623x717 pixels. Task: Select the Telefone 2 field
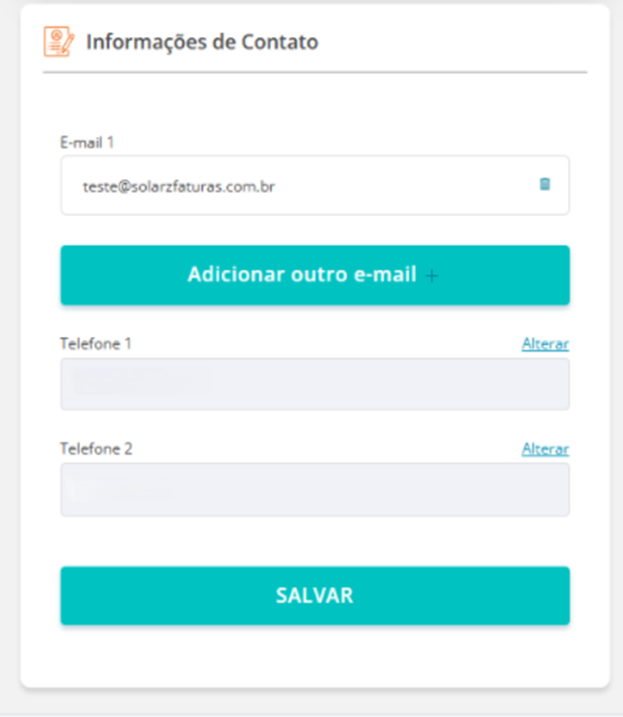315,490
